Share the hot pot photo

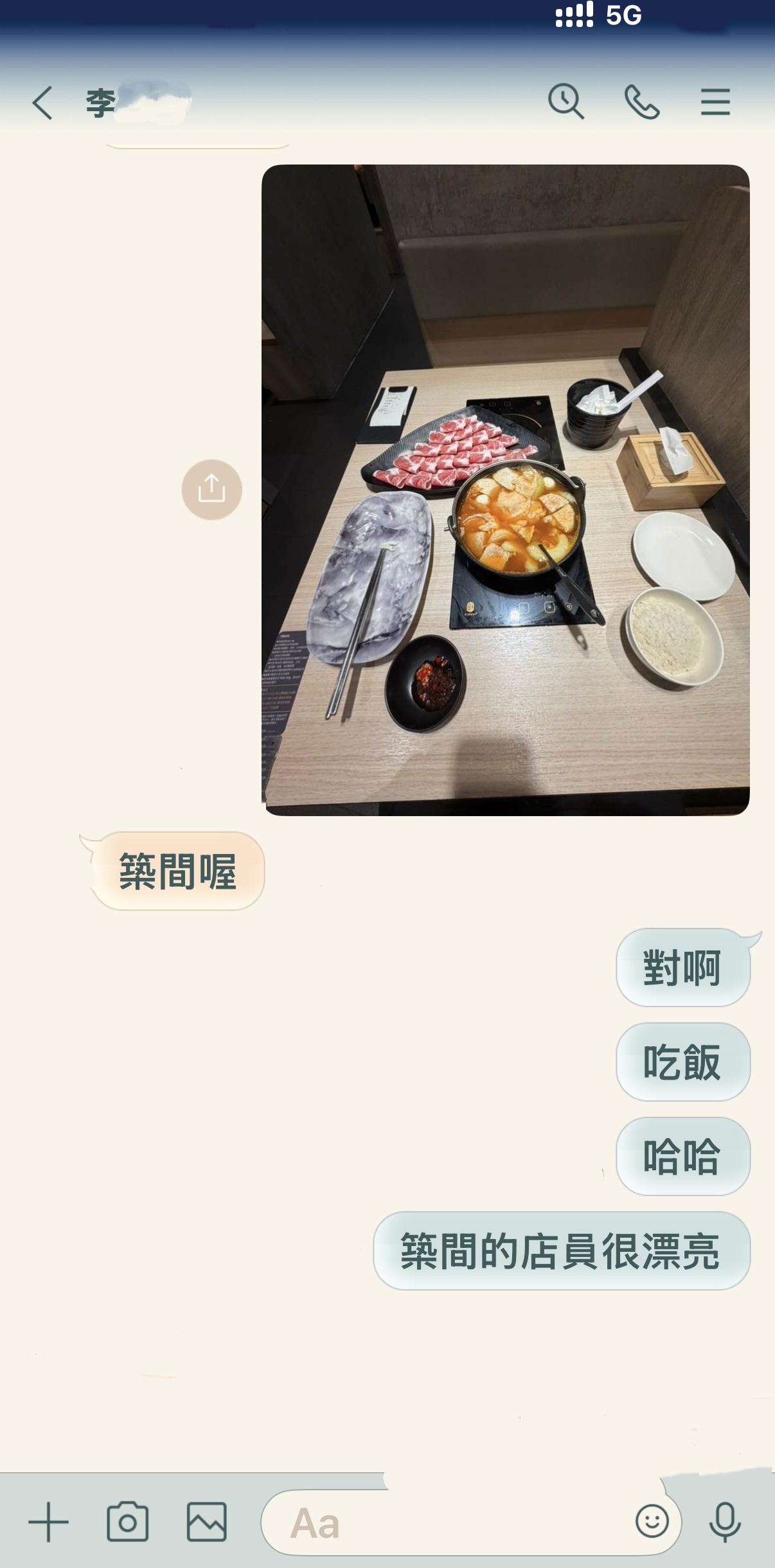click(x=211, y=490)
